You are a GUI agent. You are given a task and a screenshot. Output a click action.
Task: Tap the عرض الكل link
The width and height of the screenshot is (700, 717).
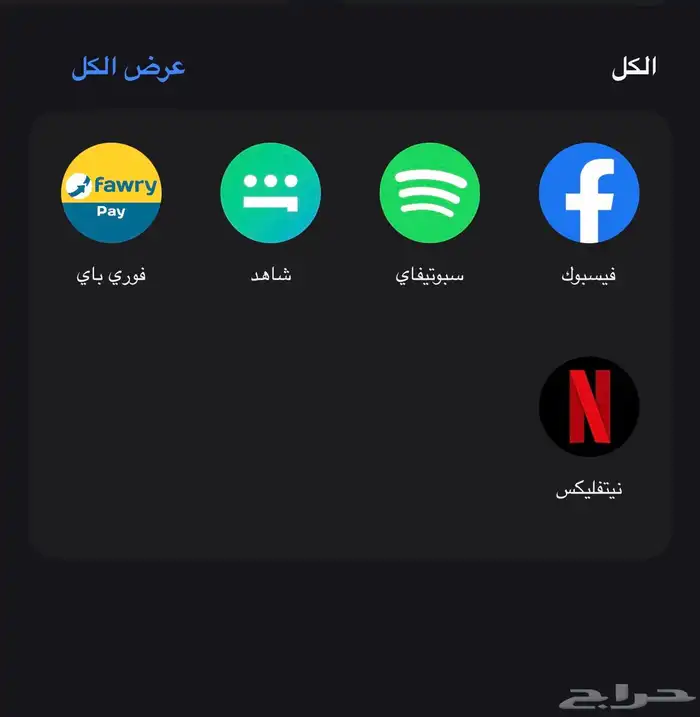coord(128,68)
